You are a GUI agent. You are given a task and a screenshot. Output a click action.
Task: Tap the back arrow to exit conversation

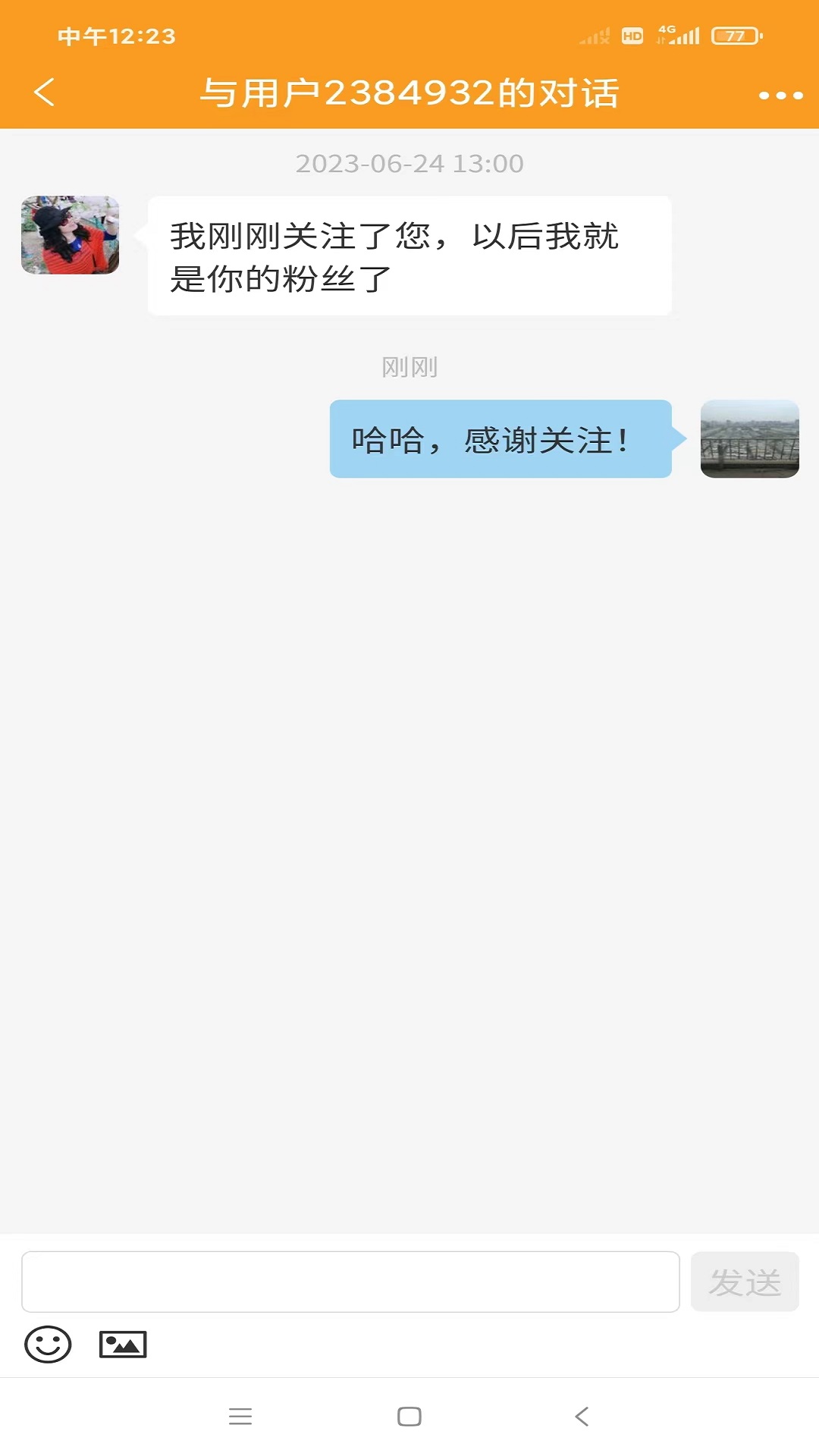tap(45, 93)
